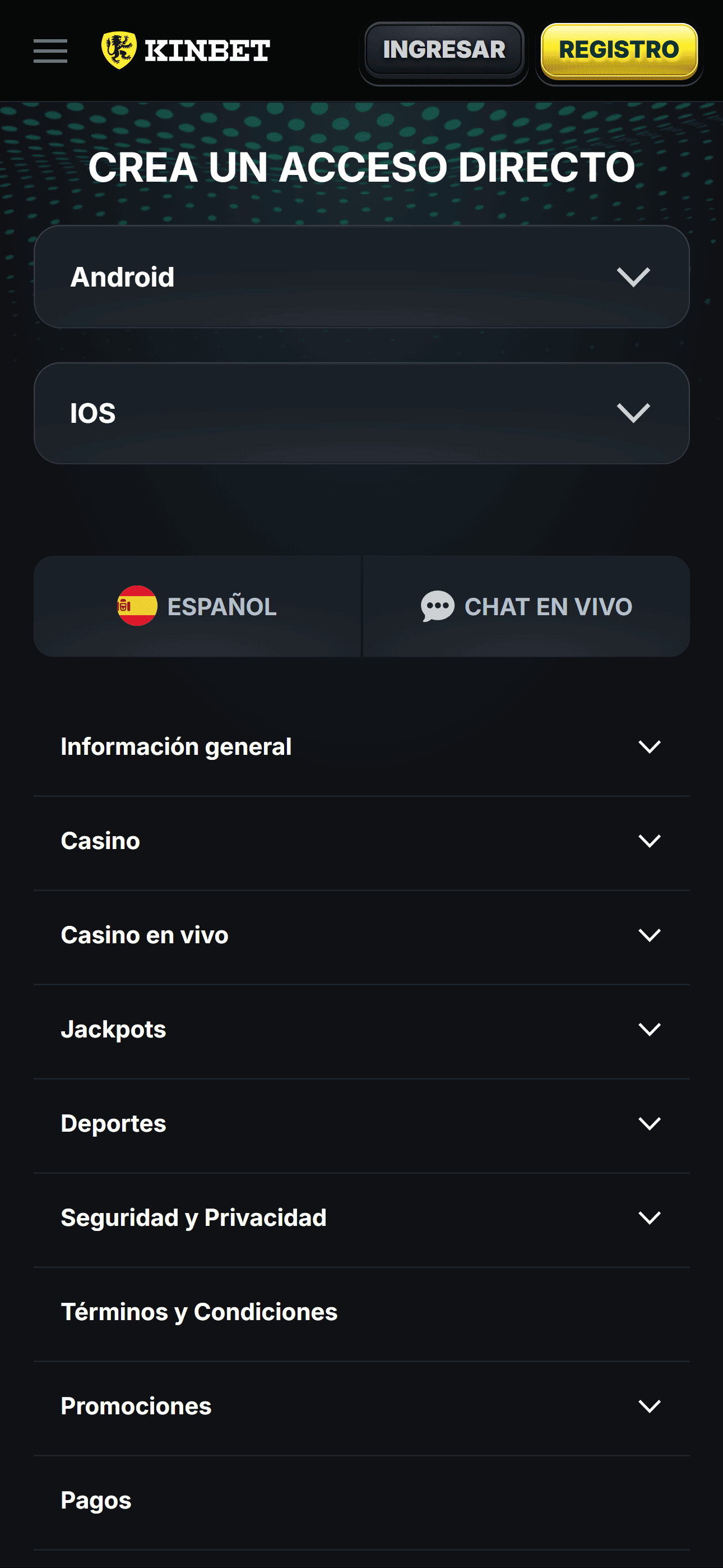The image size is (723, 1568).
Task: Expand the Información general section
Action: [x=361, y=747]
